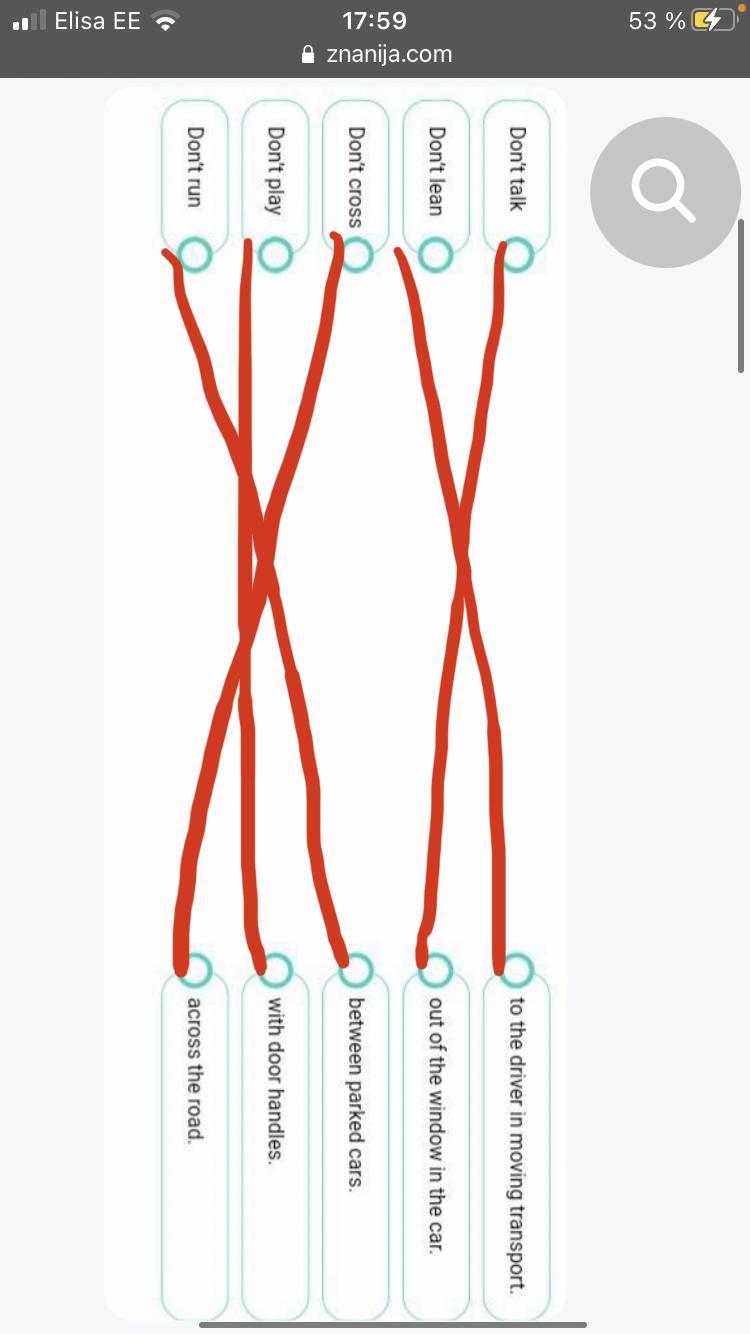Open the matching exercise picture
Image resolution: width=750 pixels, height=1334 pixels.
336,700
